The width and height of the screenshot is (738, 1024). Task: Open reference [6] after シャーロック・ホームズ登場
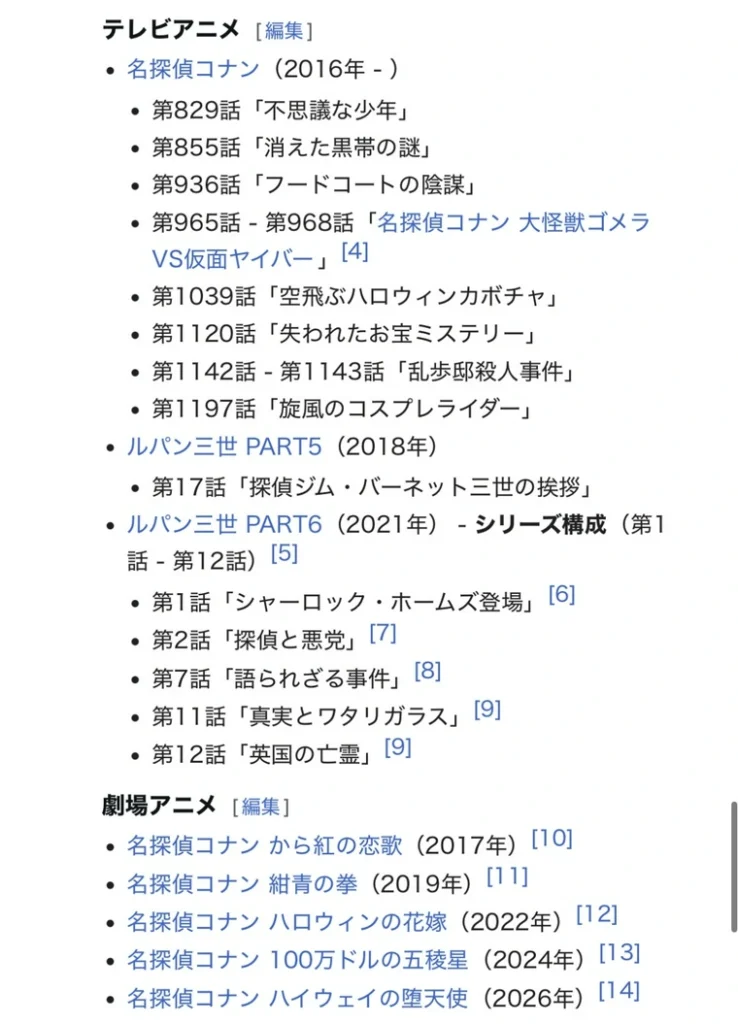(562, 594)
